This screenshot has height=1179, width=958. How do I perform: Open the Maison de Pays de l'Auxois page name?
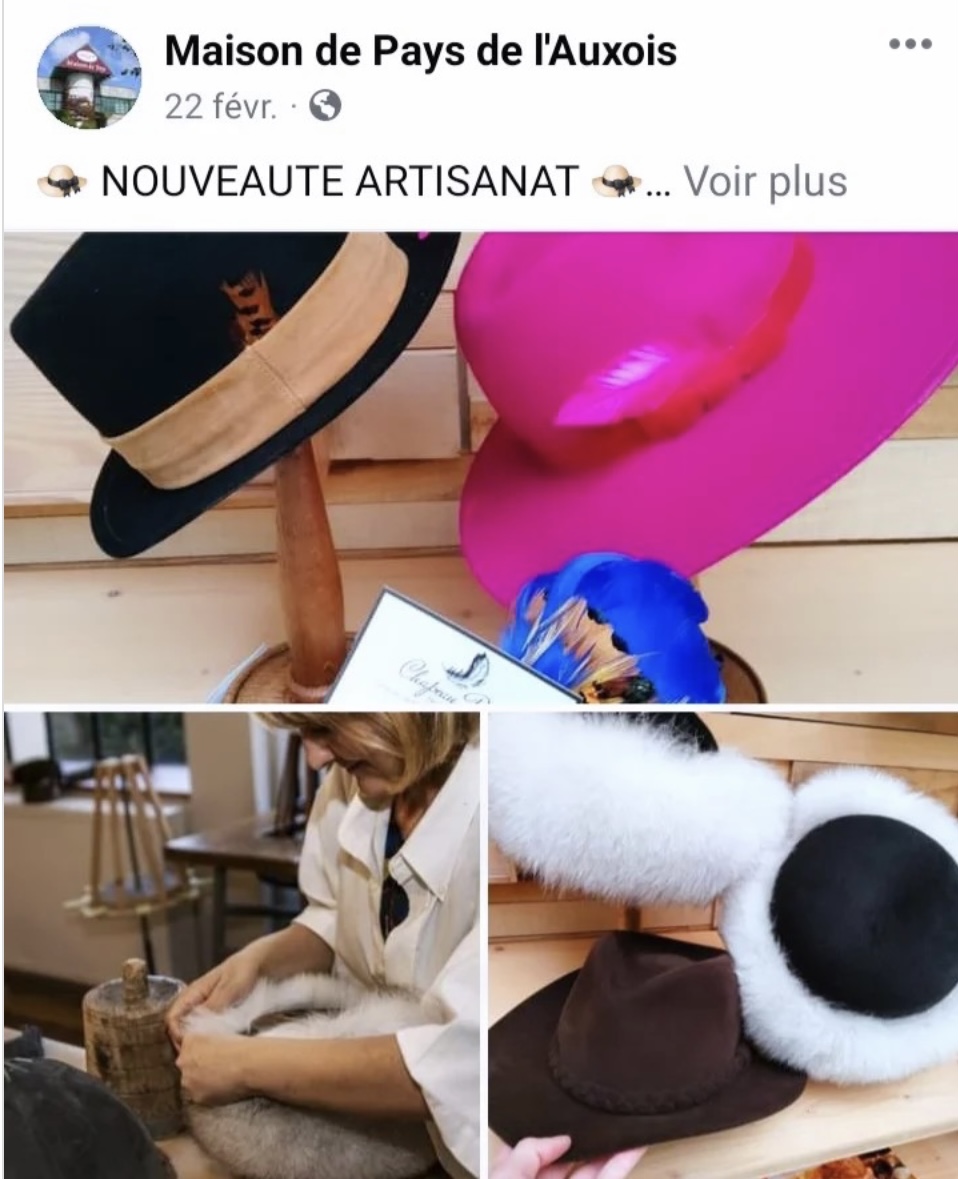click(420, 51)
